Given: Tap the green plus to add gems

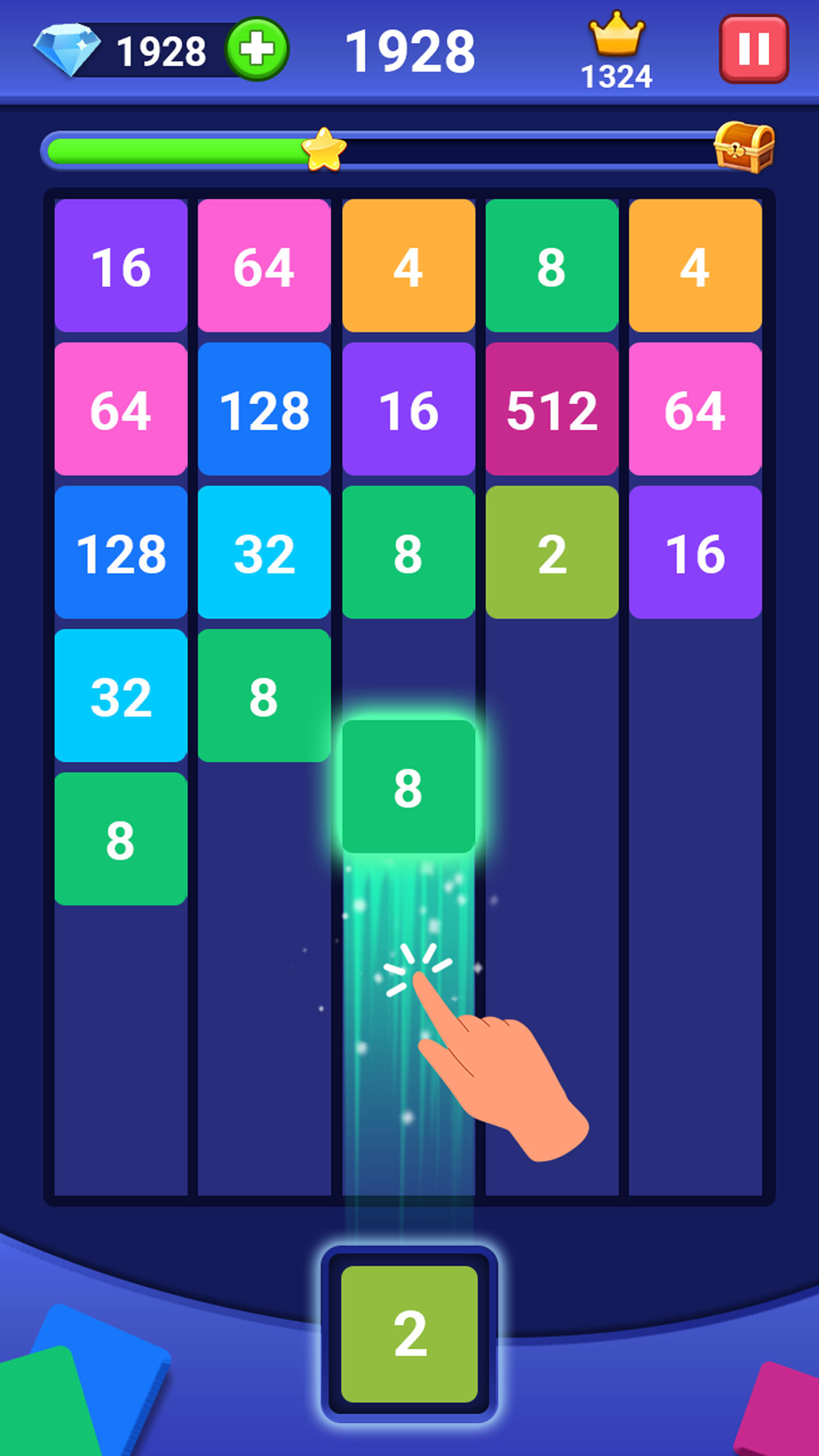Looking at the screenshot, I should tap(257, 49).
